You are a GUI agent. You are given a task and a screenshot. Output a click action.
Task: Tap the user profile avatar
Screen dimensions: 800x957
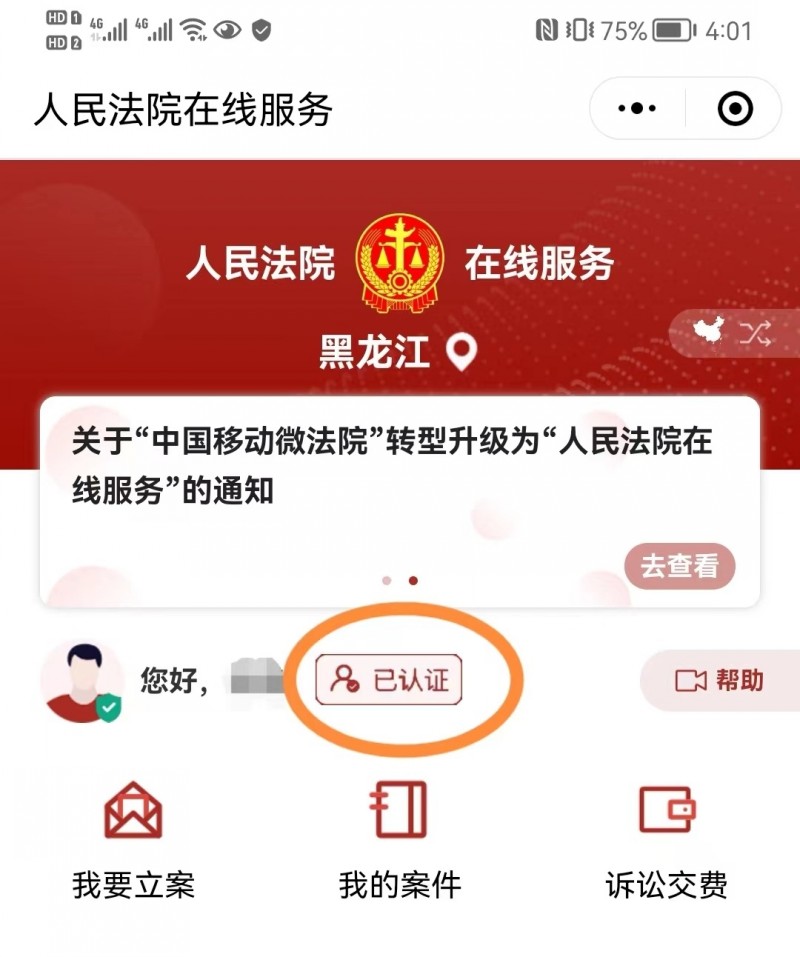click(x=82, y=681)
